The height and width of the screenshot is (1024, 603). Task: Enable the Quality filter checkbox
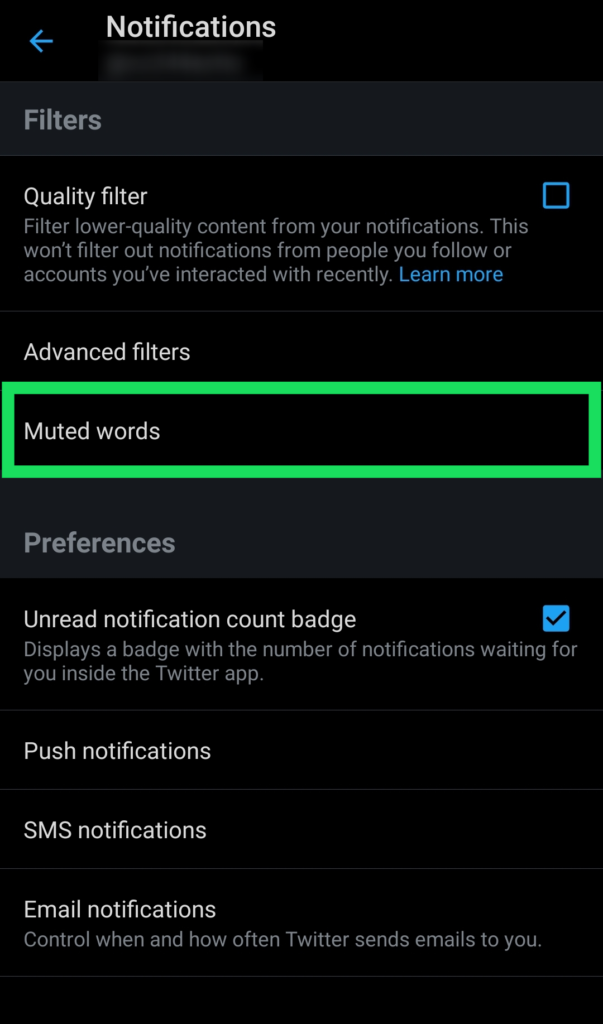tap(556, 195)
